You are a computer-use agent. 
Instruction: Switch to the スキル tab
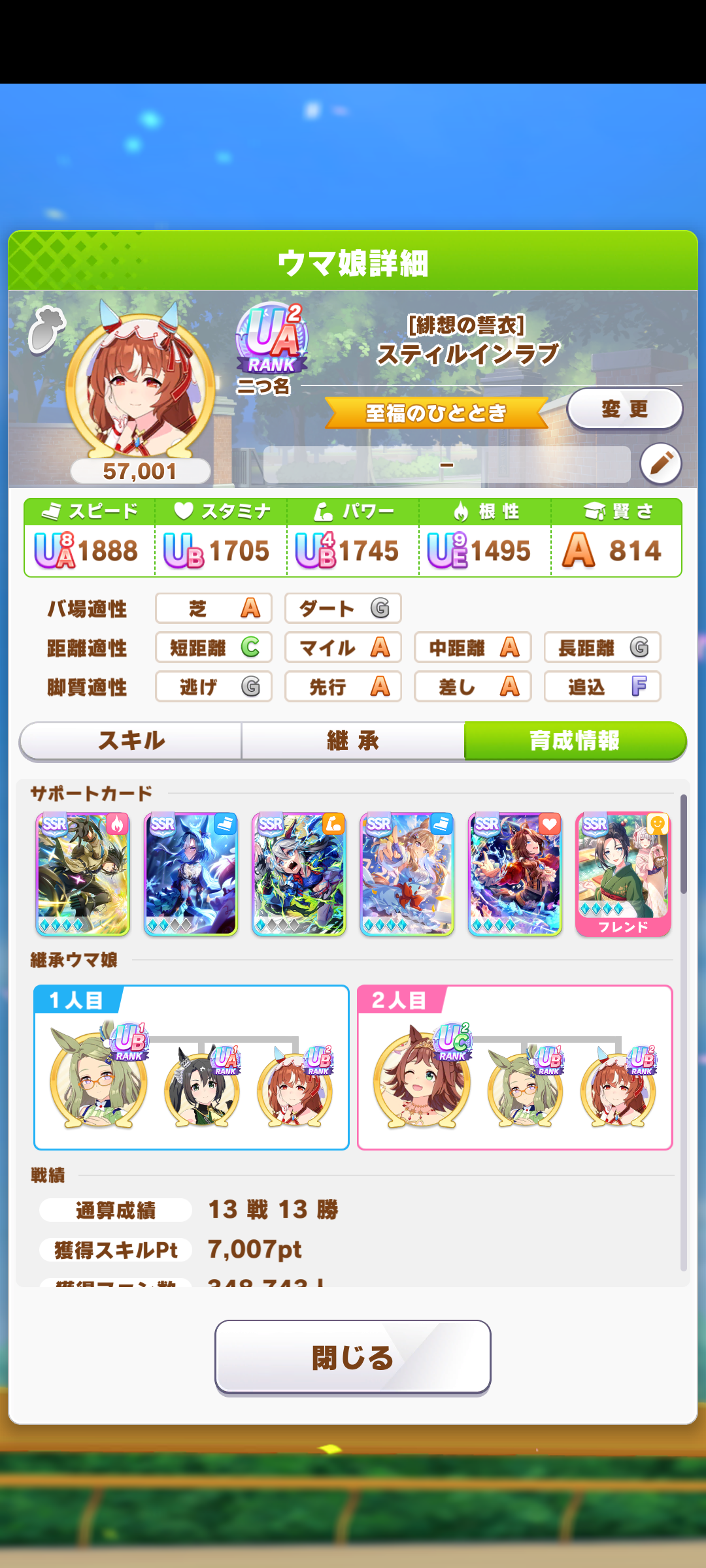[x=131, y=741]
